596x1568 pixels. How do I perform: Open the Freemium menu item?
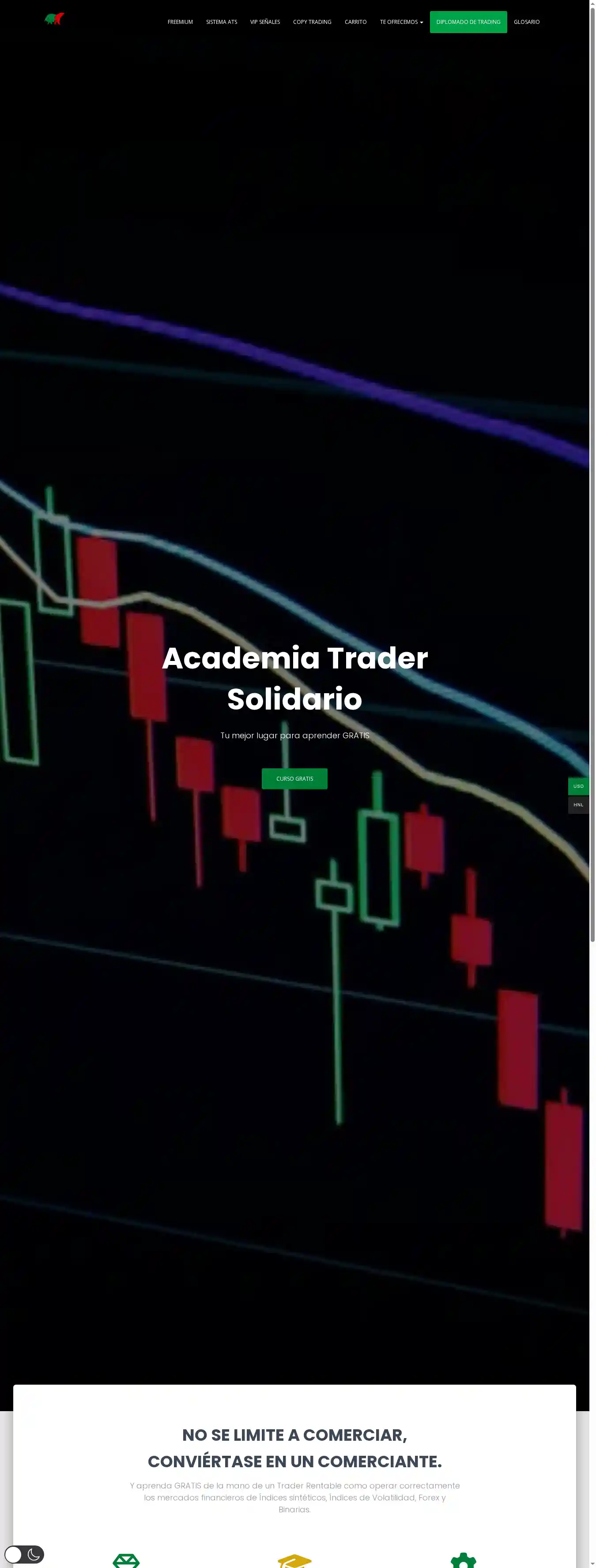[180, 22]
